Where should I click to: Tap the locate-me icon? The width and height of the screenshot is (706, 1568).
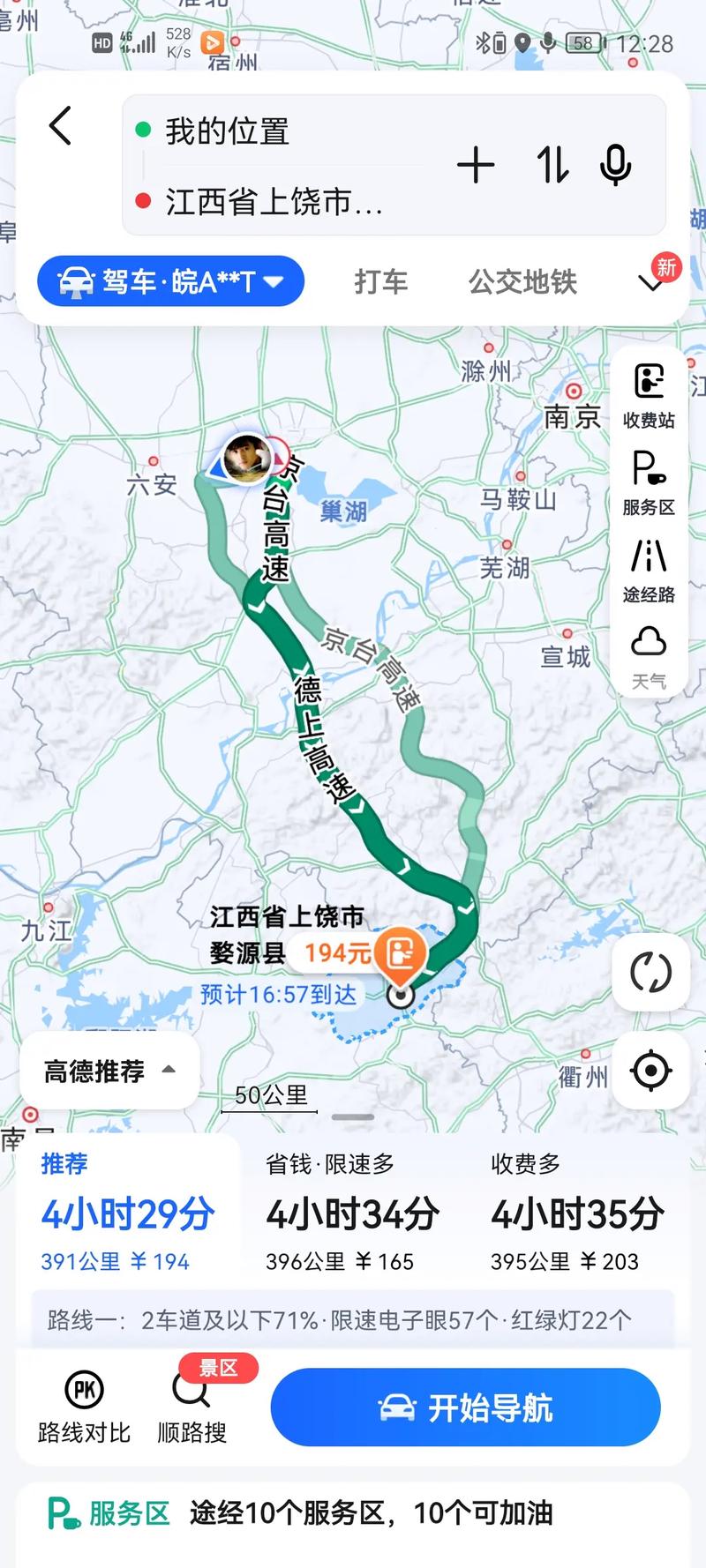[x=650, y=1071]
